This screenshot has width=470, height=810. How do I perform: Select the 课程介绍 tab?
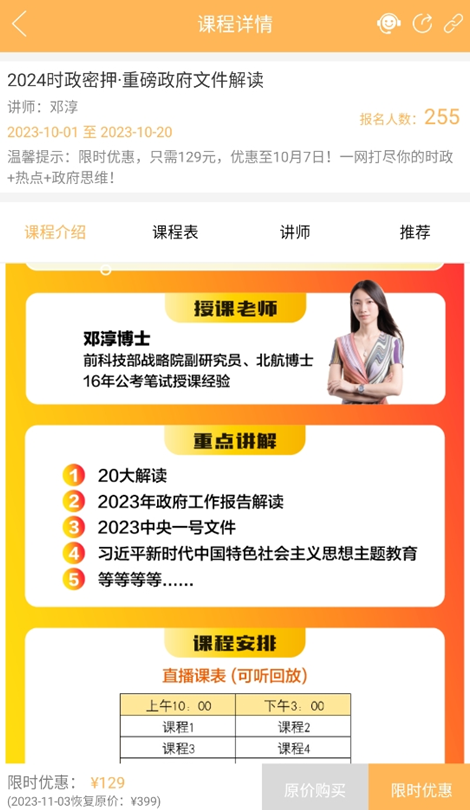click(55, 232)
